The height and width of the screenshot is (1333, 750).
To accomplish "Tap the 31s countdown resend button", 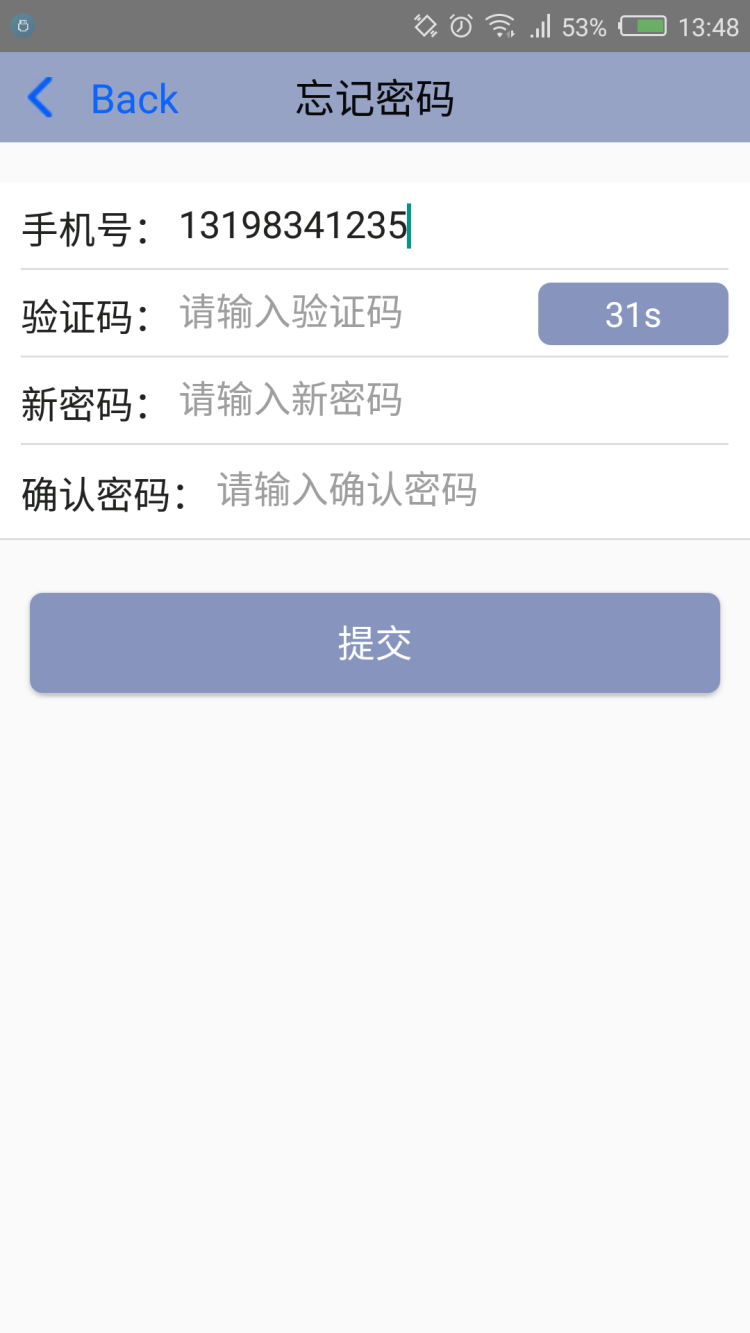I will coord(633,314).
